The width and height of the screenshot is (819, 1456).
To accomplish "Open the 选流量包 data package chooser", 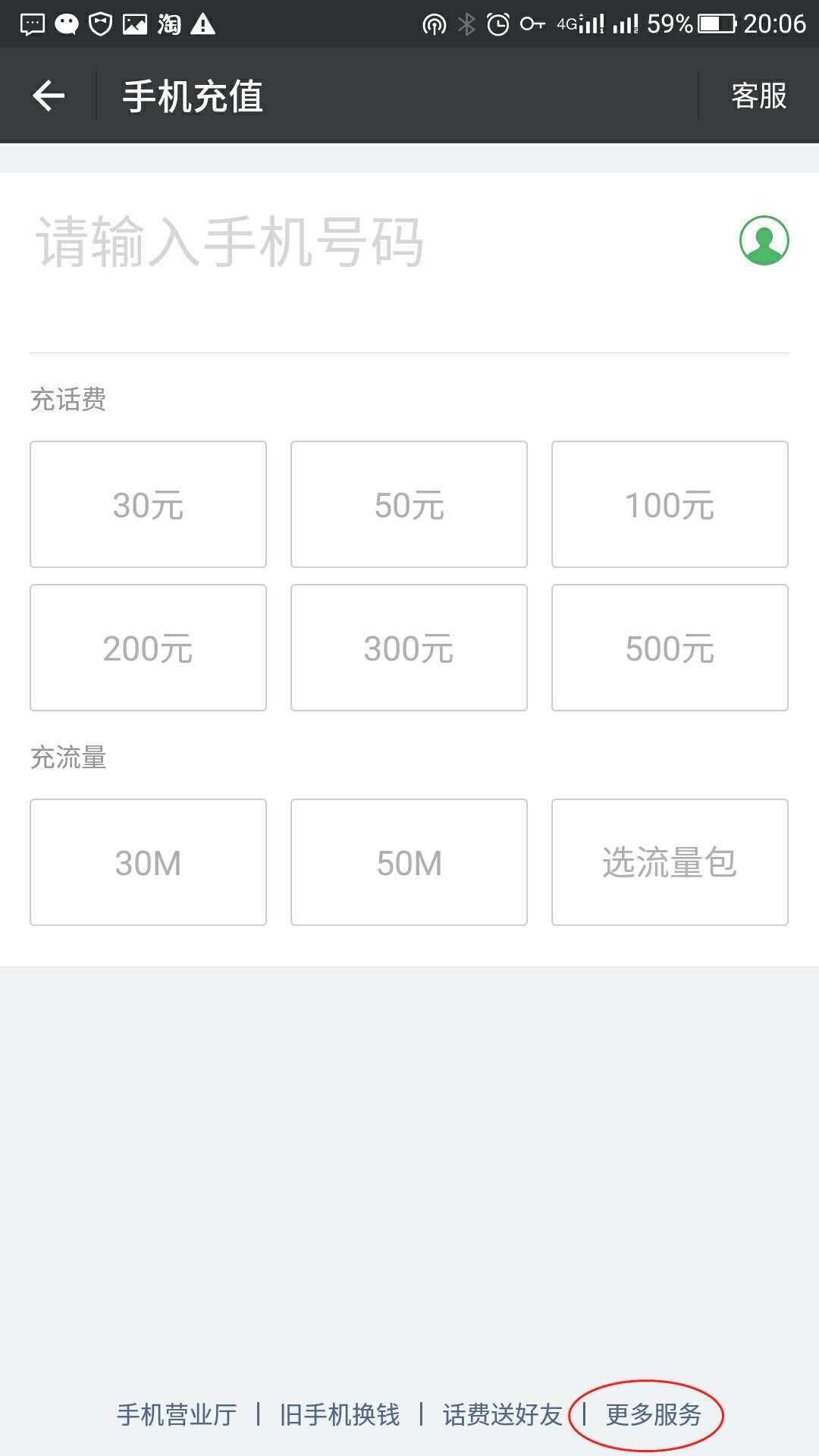I will [x=670, y=861].
